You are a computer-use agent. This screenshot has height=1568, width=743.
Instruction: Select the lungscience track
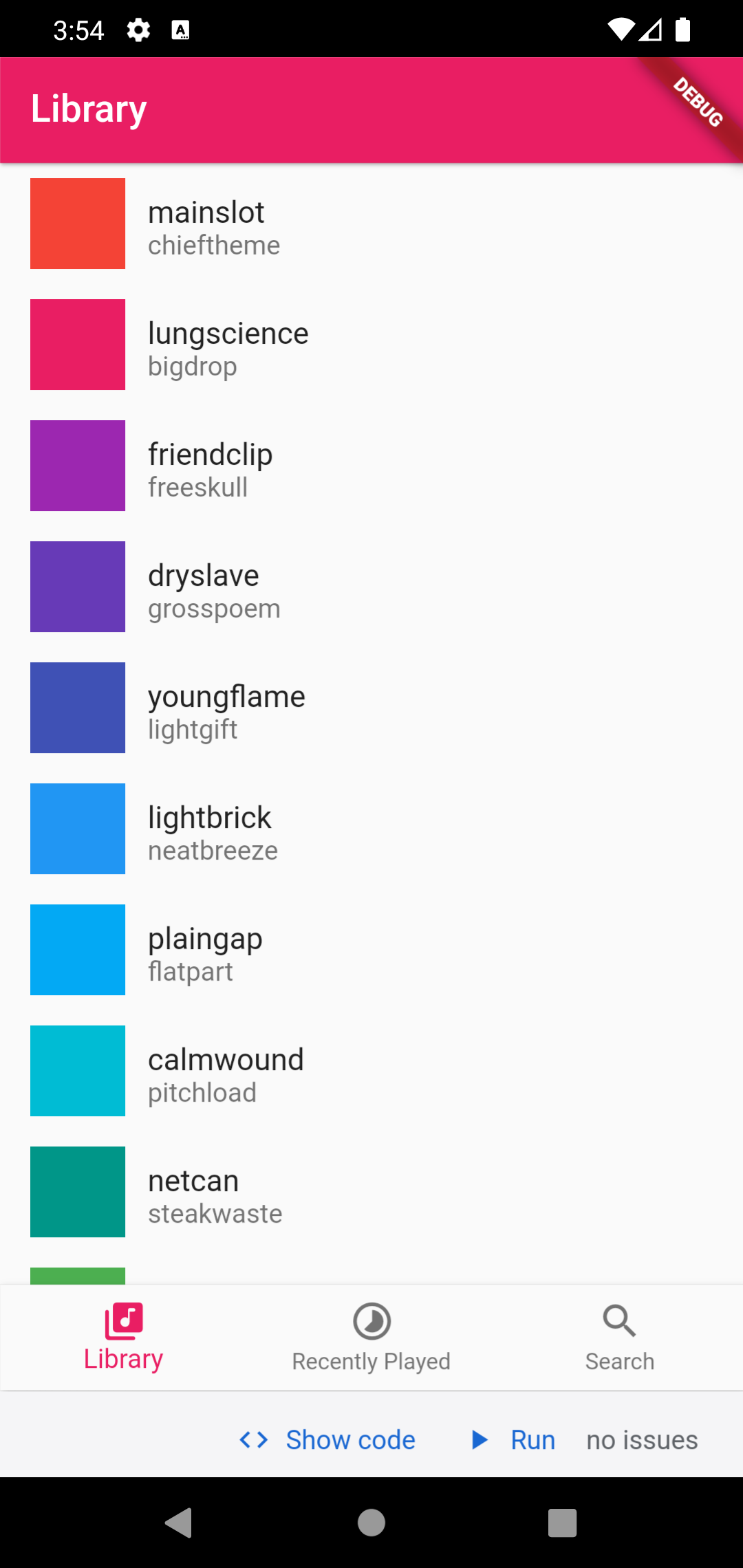pyautogui.click(x=371, y=345)
